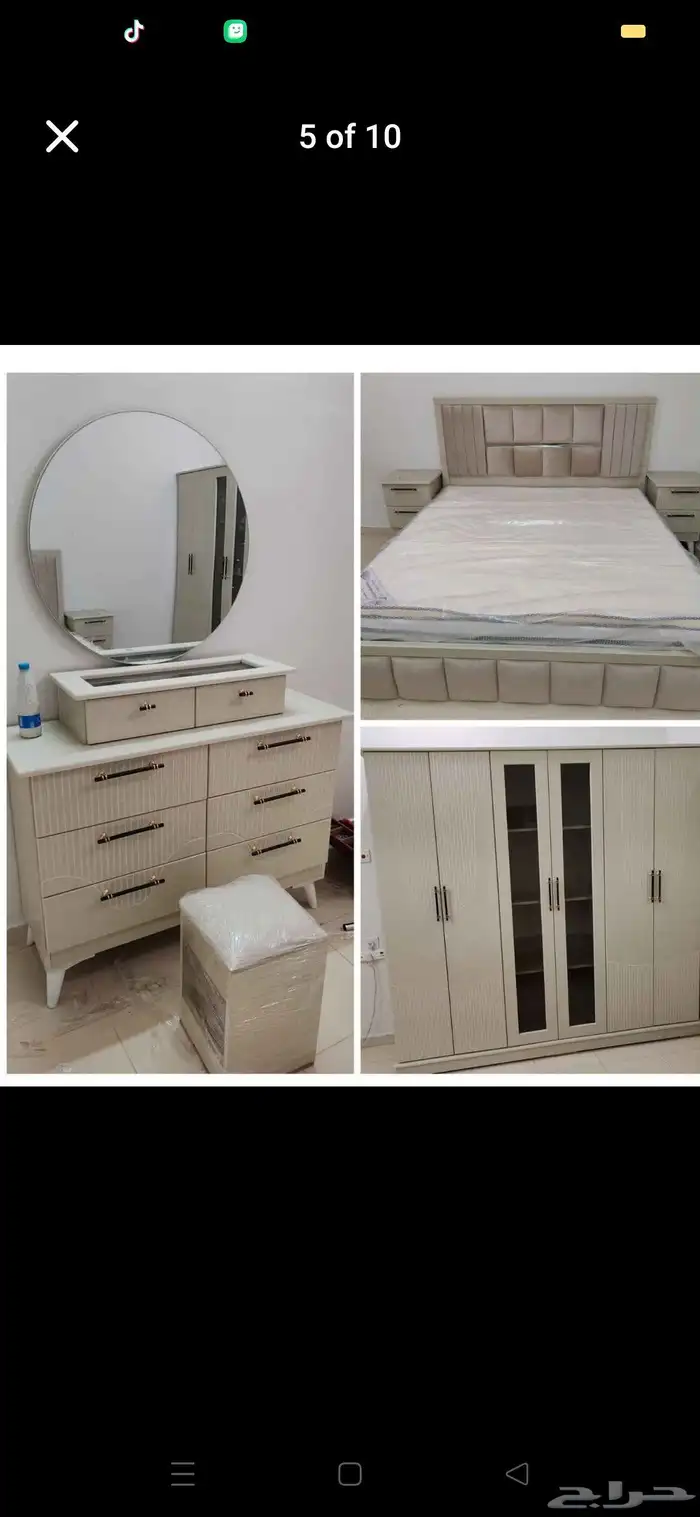Open the recent apps menu
Image resolution: width=700 pixels, height=1517 pixels.
[183, 1473]
